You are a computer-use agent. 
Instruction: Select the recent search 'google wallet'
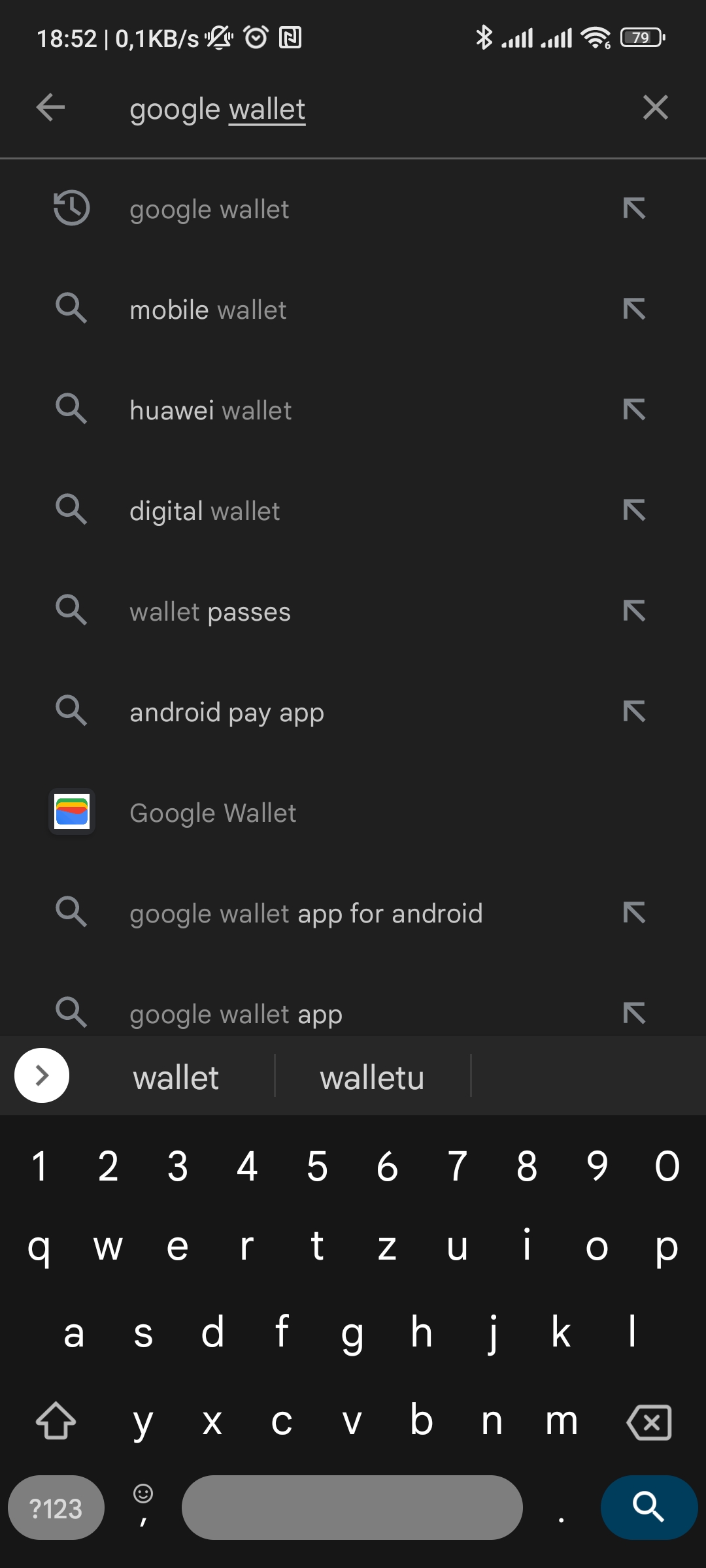click(353, 210)
